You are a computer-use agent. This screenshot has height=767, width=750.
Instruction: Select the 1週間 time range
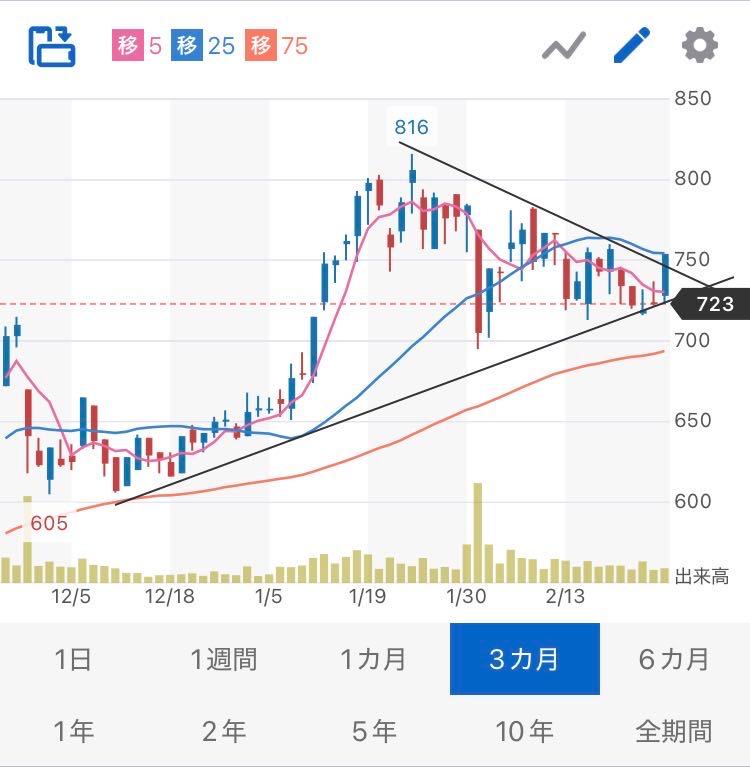[224, 659]
